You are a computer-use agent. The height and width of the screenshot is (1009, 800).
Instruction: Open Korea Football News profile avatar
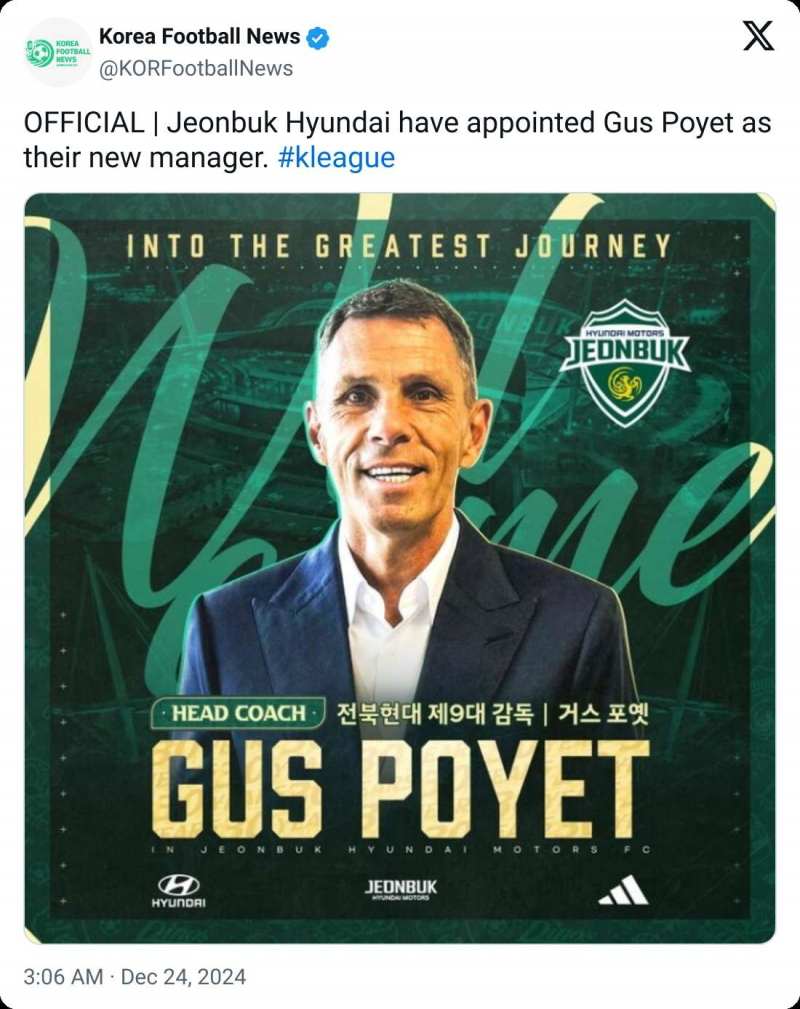56,52
